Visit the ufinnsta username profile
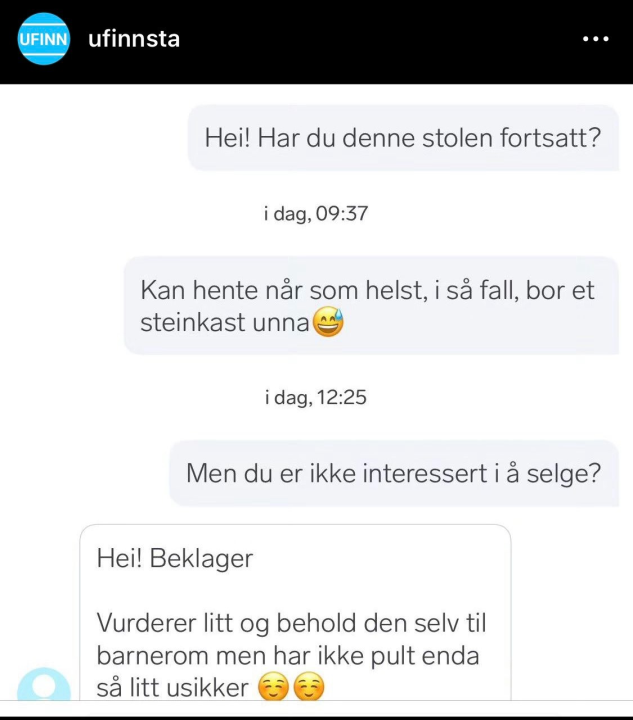 click(134, 39)
